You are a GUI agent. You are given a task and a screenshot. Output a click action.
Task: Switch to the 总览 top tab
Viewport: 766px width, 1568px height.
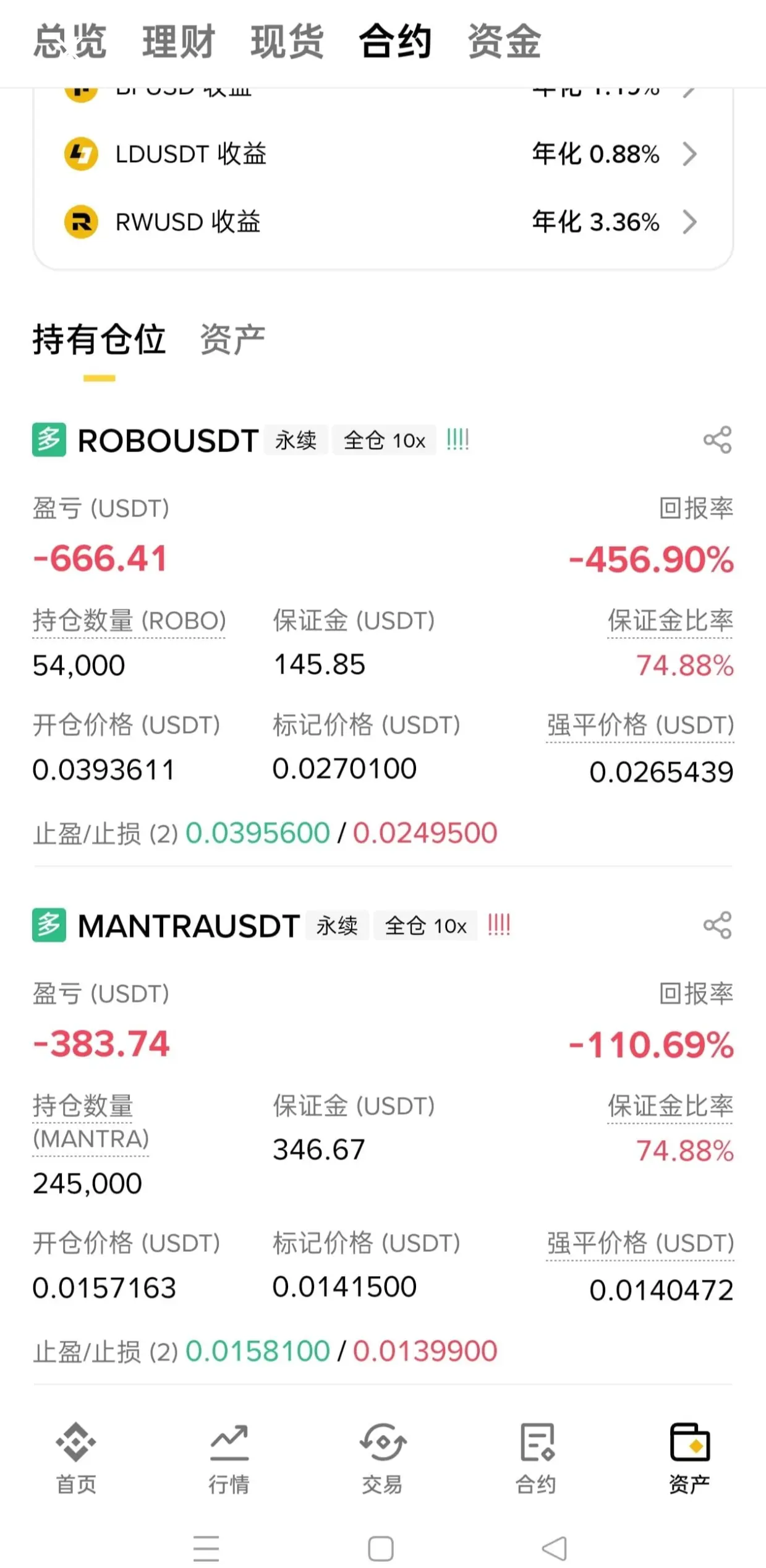point(70,41)
